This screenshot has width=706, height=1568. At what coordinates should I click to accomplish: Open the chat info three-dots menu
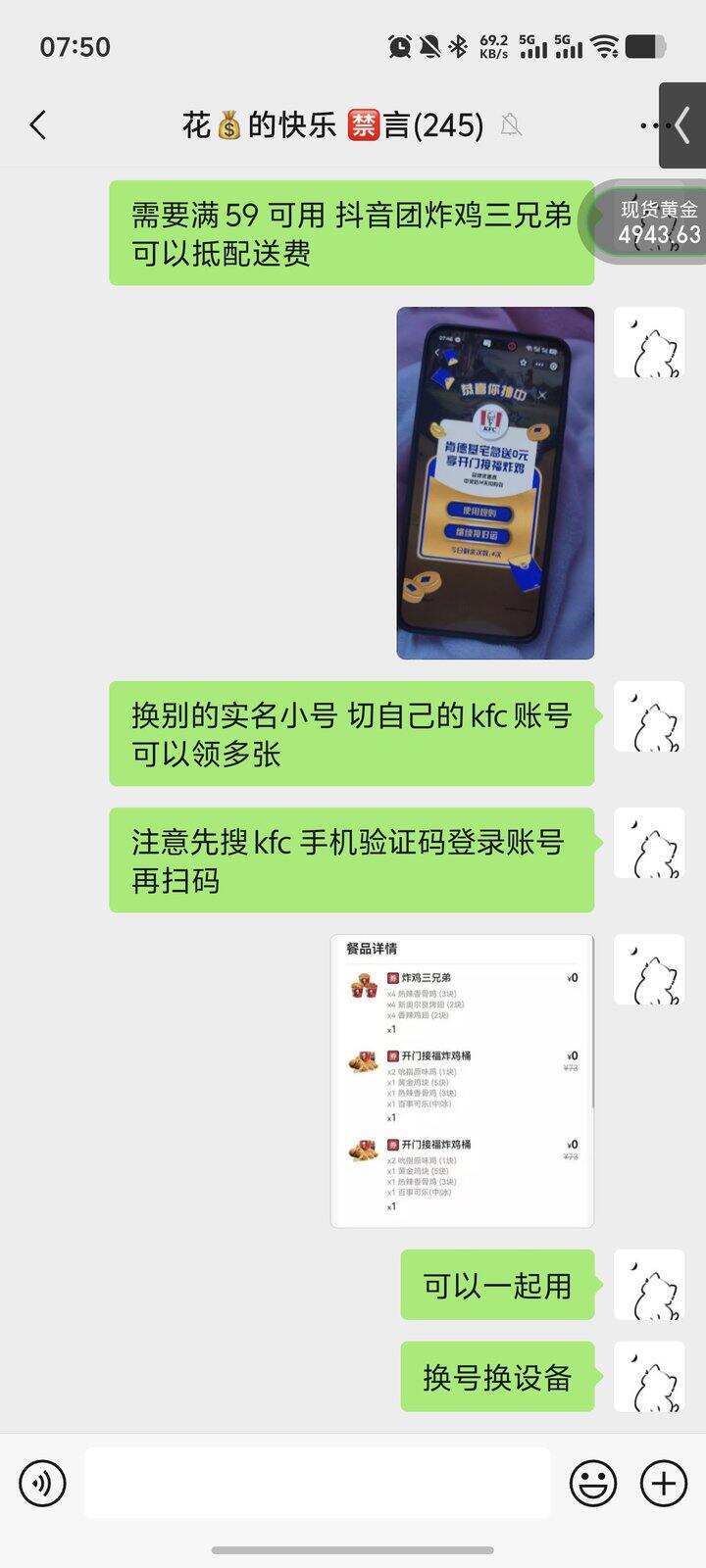tap(651, 125)
